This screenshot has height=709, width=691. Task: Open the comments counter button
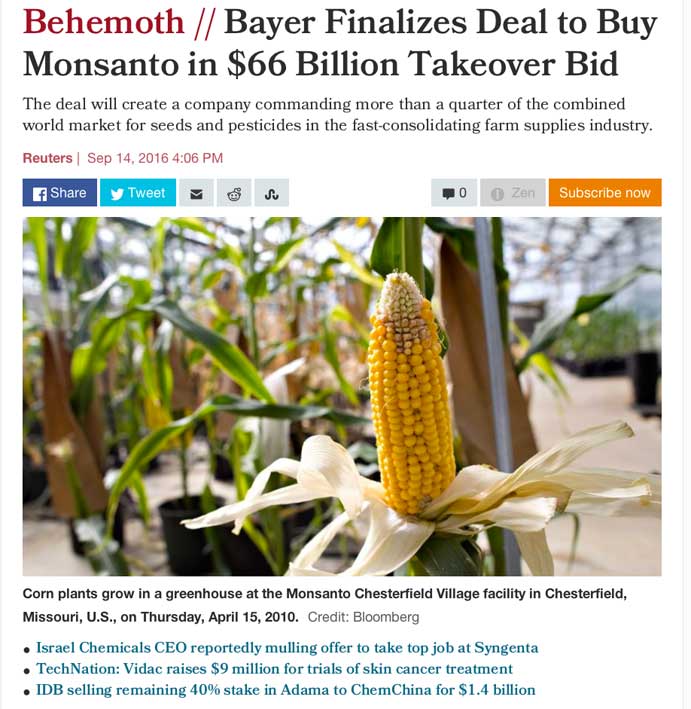(454, 193)
